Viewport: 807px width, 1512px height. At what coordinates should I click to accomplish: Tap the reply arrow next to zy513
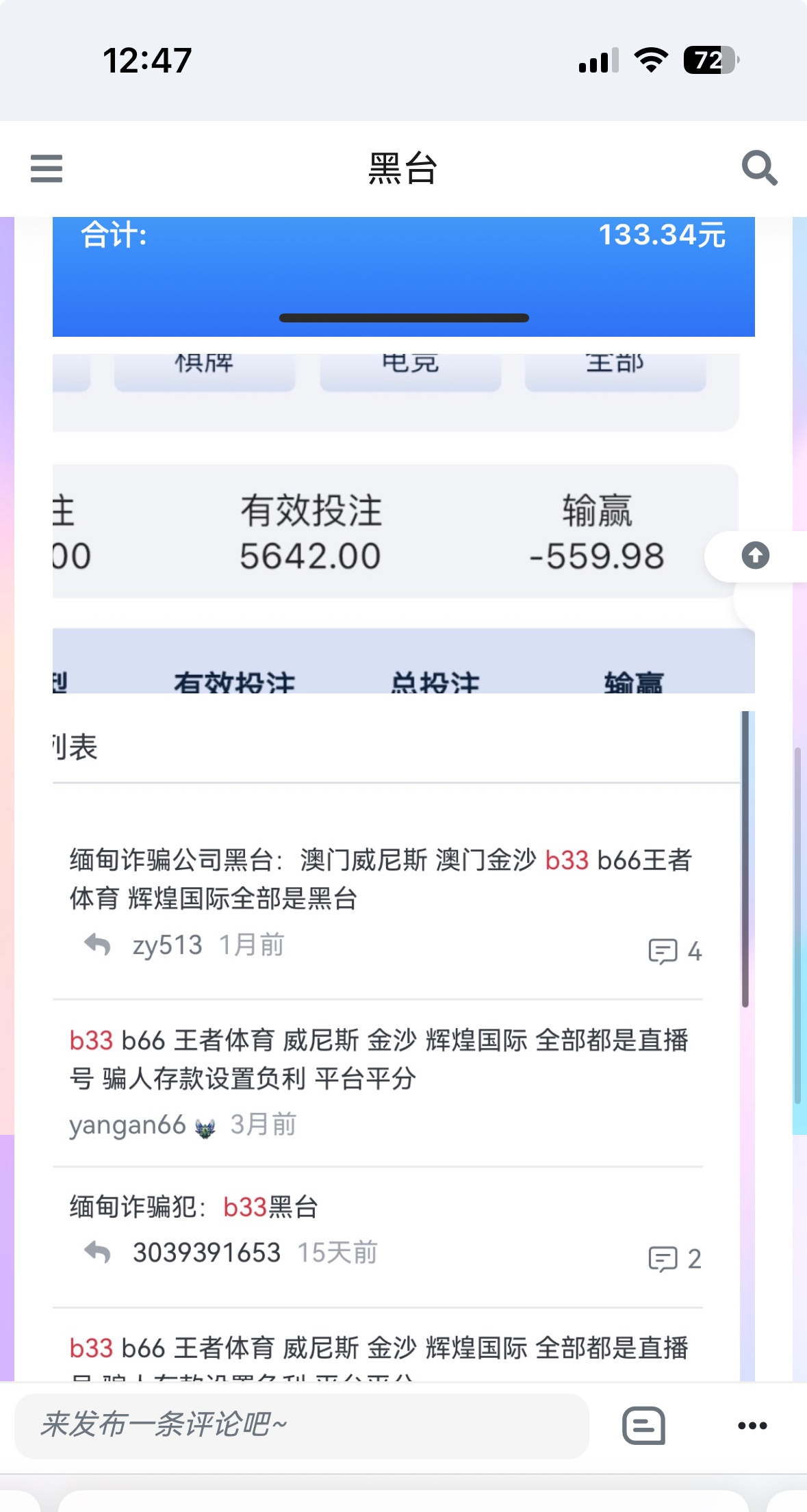[x=98, y=945]
